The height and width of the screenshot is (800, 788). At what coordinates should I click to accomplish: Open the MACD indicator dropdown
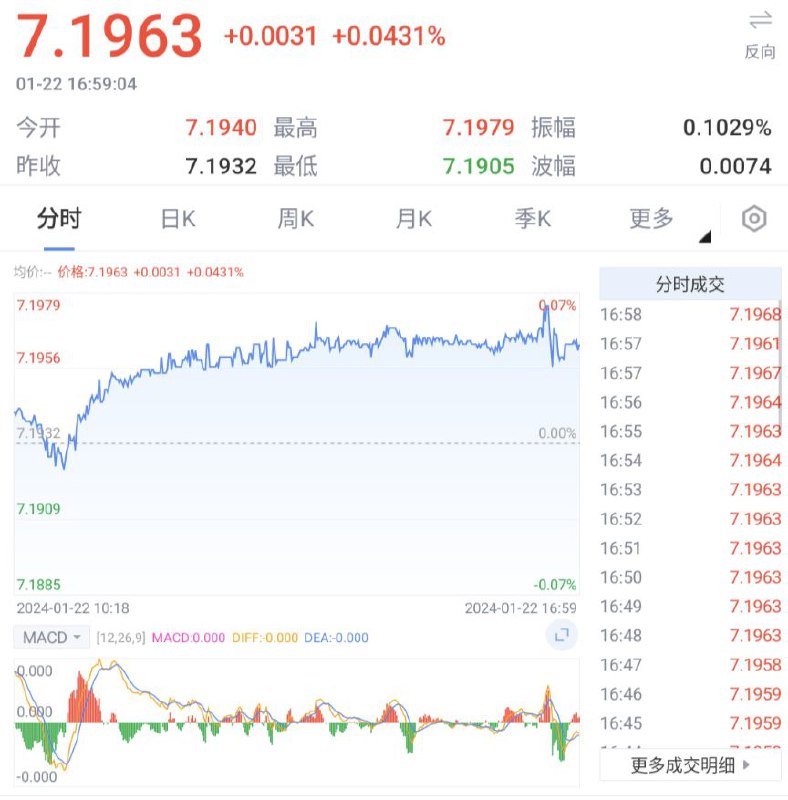coord(50,636)
